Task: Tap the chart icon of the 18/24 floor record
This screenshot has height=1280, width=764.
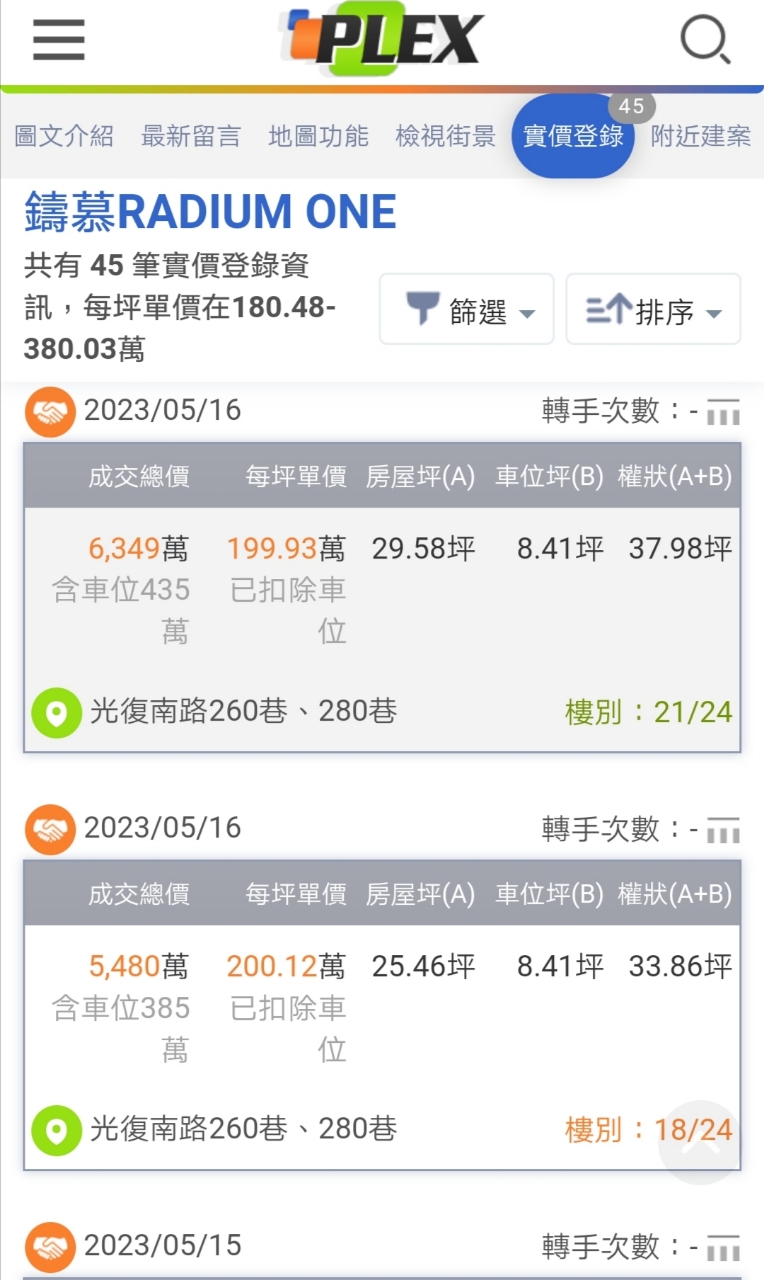Action: point(723,829)
